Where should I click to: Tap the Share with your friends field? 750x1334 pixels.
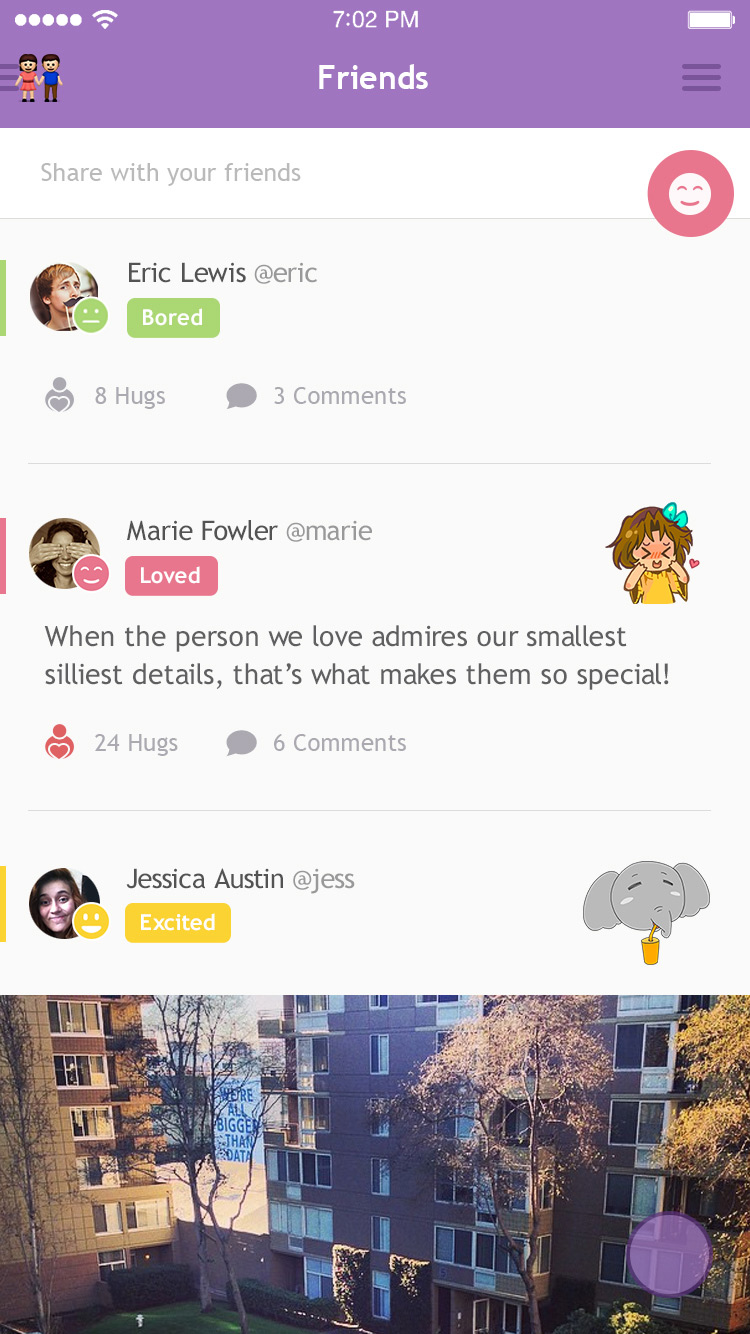point(300,173)
